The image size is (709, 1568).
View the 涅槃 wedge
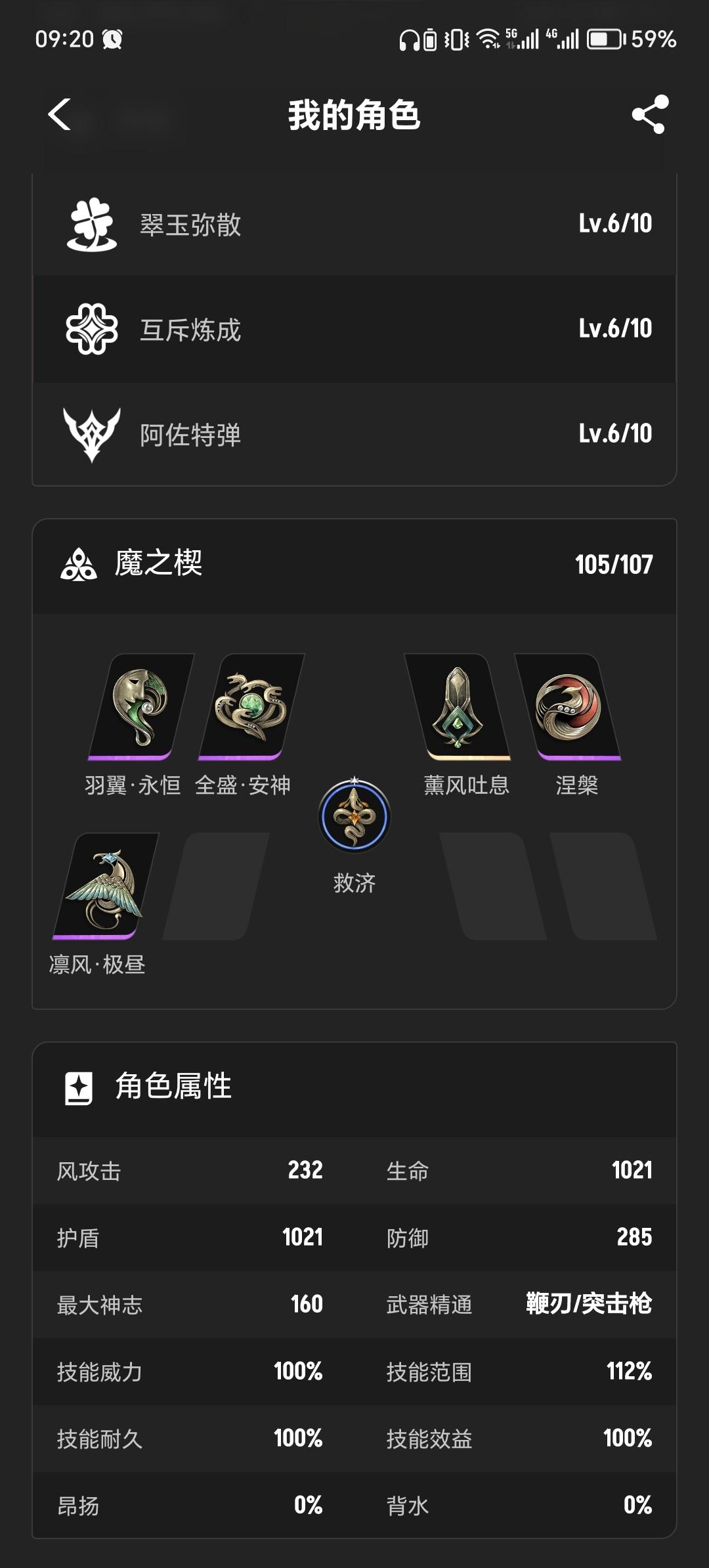coord(569,707)
